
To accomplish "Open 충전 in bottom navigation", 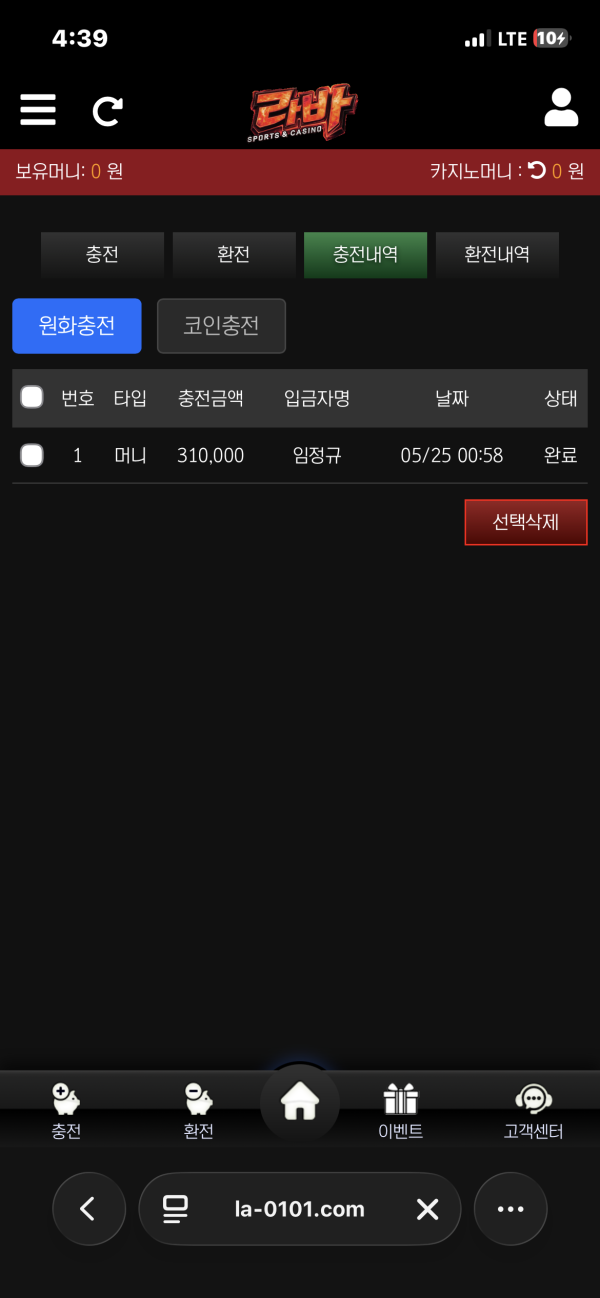I will click(66, 1112).
